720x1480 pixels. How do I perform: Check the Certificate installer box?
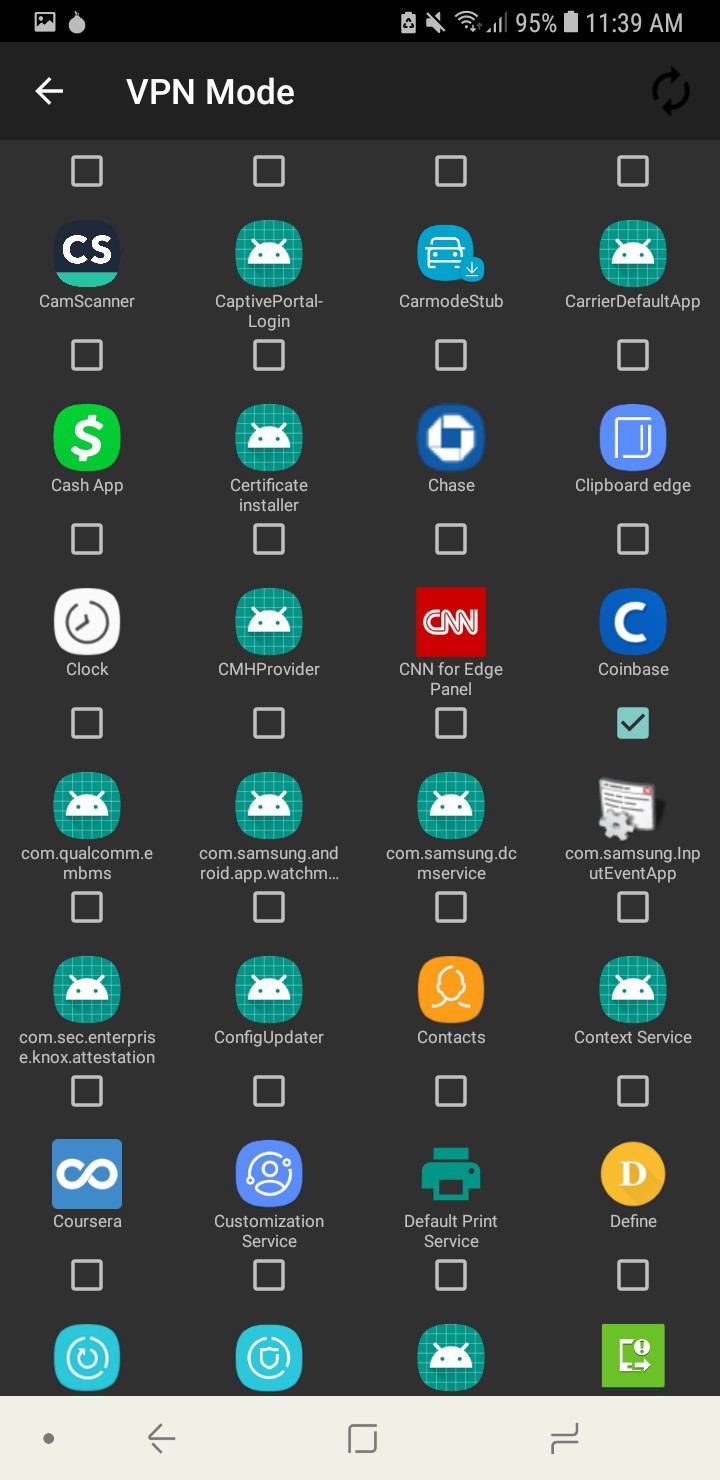(269, 539)
